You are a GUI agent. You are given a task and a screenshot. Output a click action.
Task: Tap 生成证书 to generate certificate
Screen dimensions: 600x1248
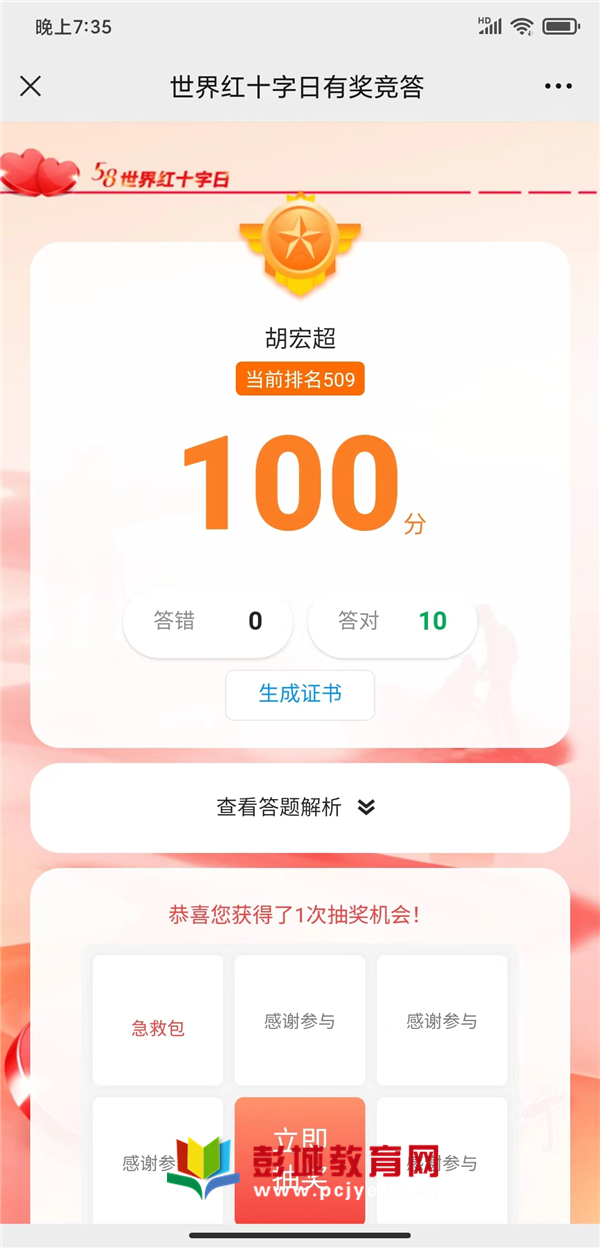(x=300, y=694)
